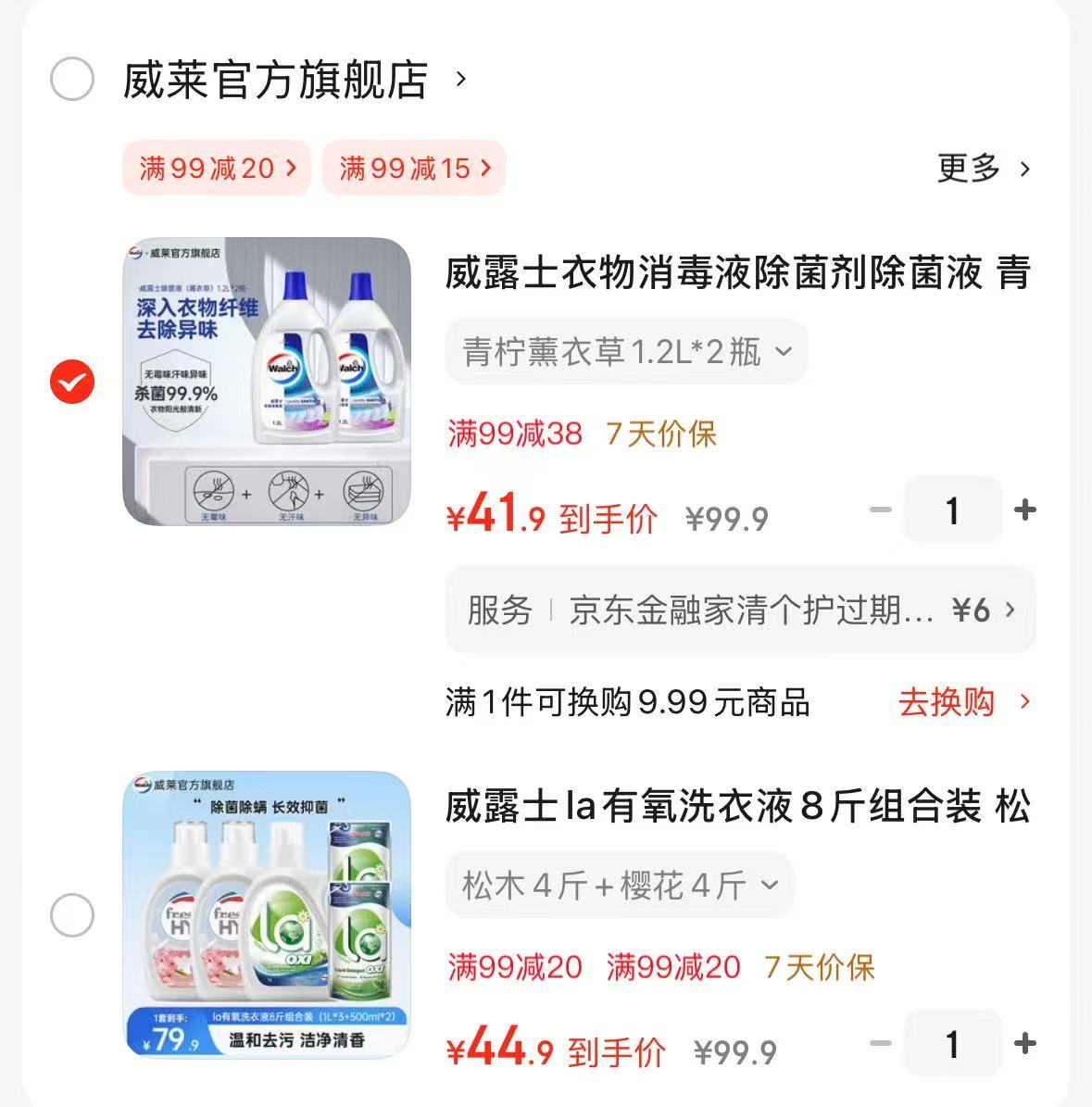Tap the 满99减20 coupon tag

pyautogui.click(x=216, y=169)
